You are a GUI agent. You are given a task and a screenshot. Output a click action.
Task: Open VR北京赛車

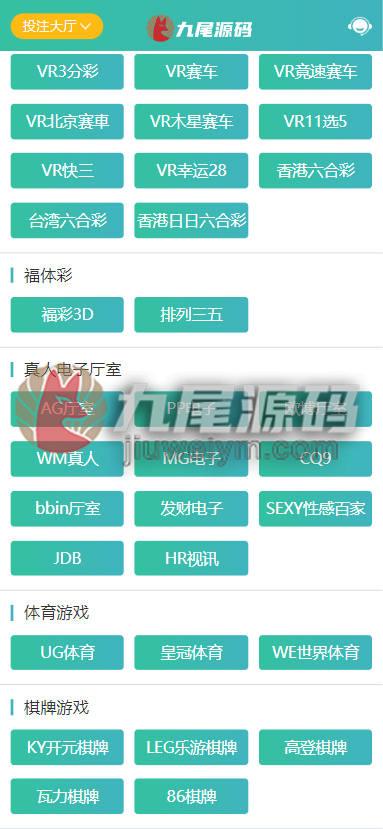tap(67, 122)
